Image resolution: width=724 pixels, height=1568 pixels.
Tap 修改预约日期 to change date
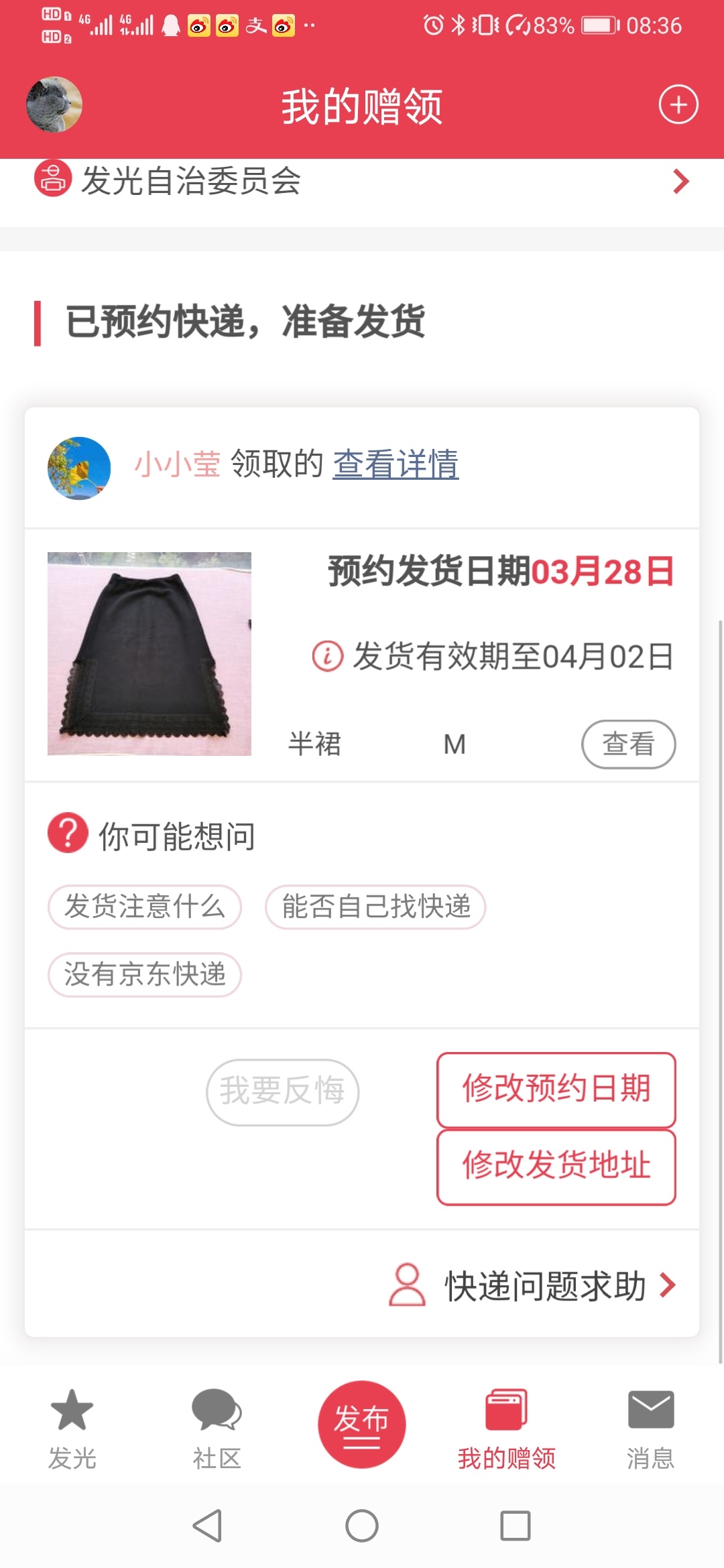[x=556, y=1090]
